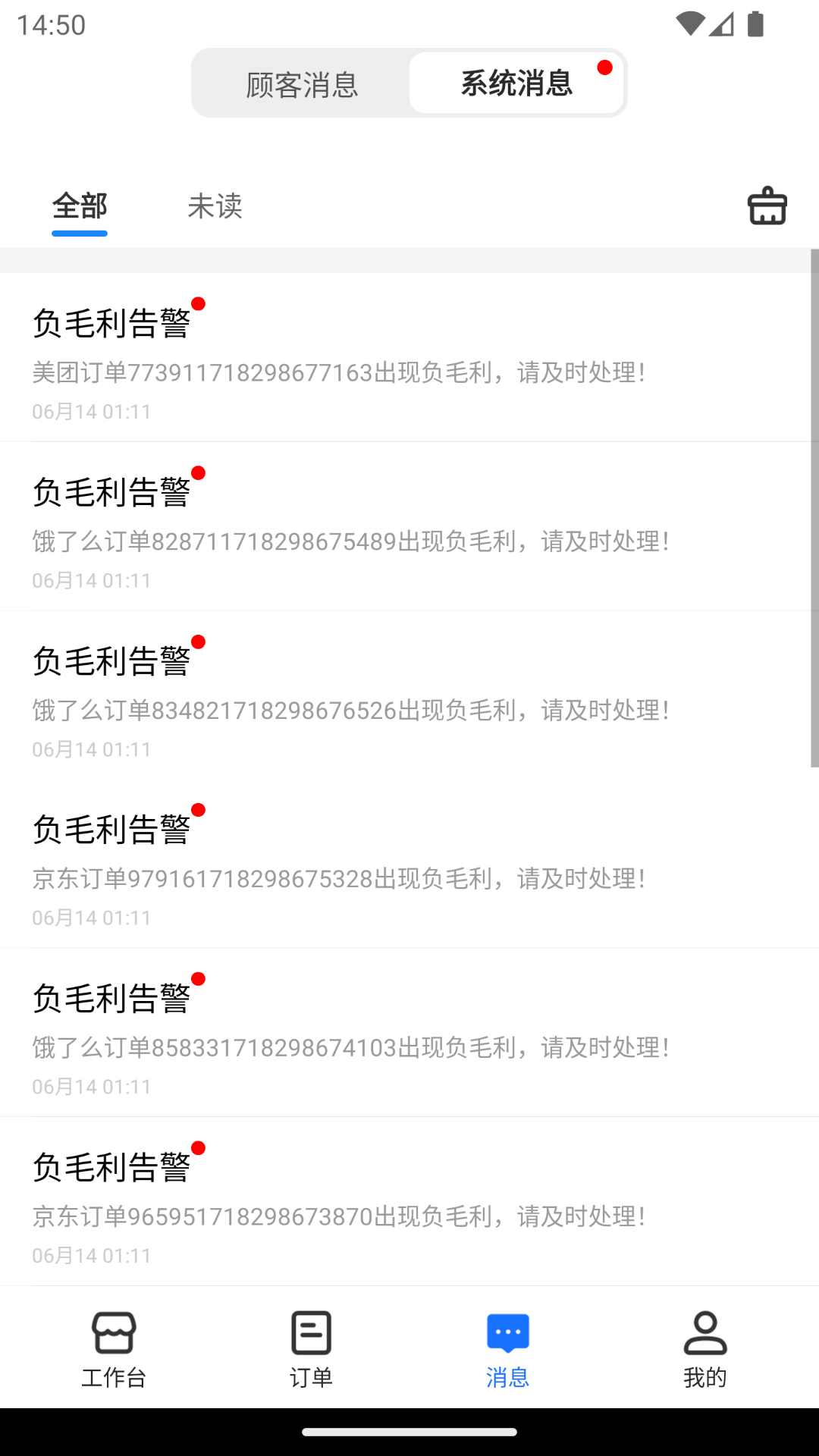Screen dimensions: 819x1456
Task: Tap the cellular signal icon
Action: point(723,25)
